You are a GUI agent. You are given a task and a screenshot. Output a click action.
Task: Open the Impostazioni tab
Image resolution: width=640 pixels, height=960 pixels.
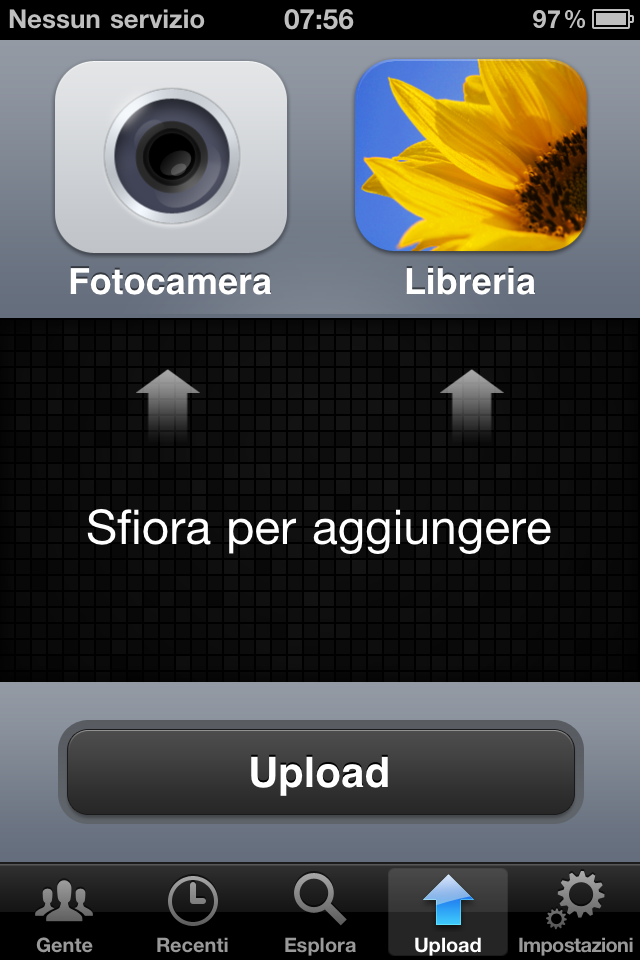pyautogui.click(x=575, y=912)
